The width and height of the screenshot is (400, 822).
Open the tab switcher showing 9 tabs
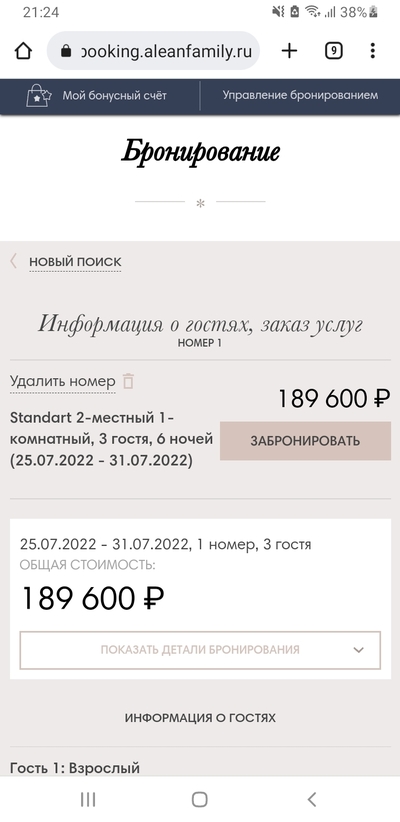click(x=334, y=51)
